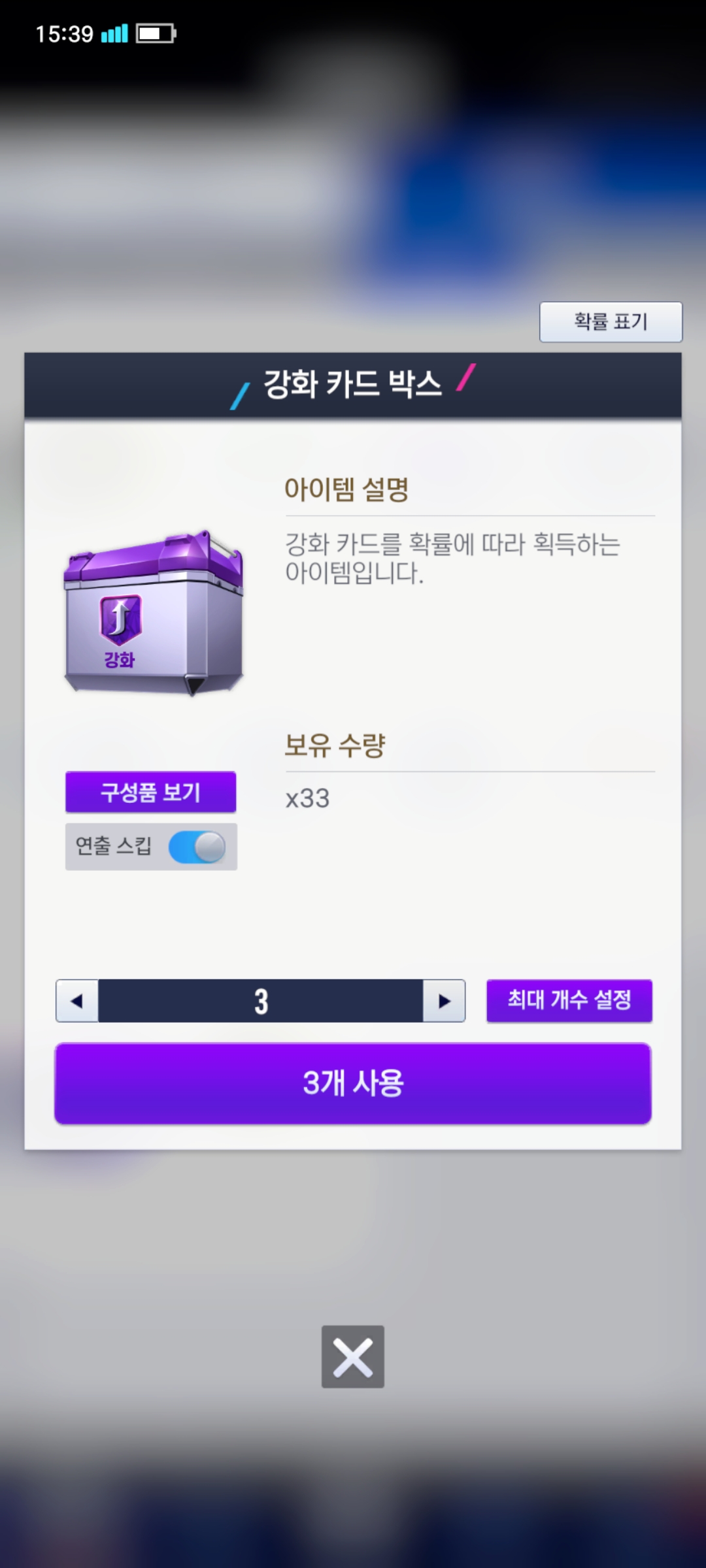Confirm with the 3개 사용 button
Image resolution: width=706 pixels, height=1568 pixels.
tap(353, 1083)
